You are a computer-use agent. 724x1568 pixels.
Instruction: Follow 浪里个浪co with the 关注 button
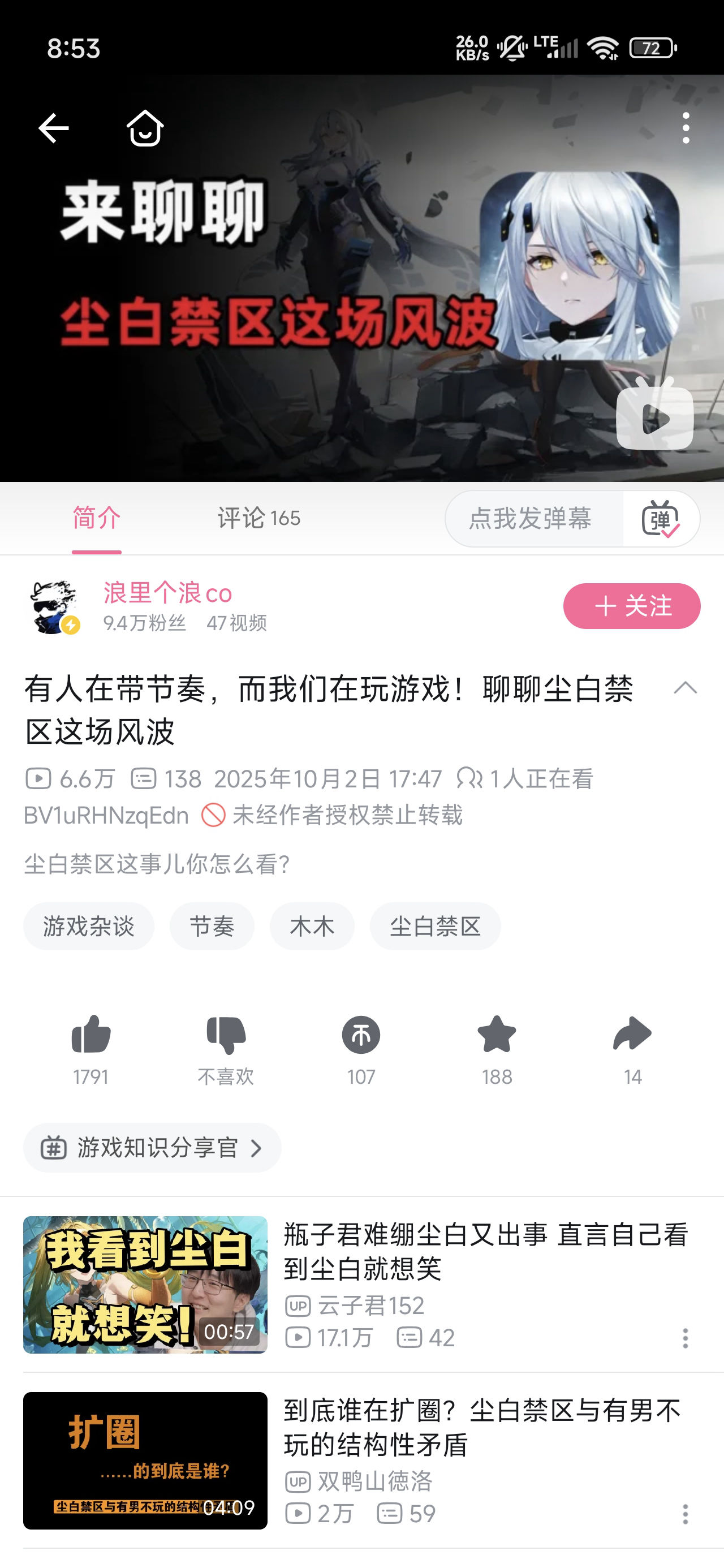631,606
